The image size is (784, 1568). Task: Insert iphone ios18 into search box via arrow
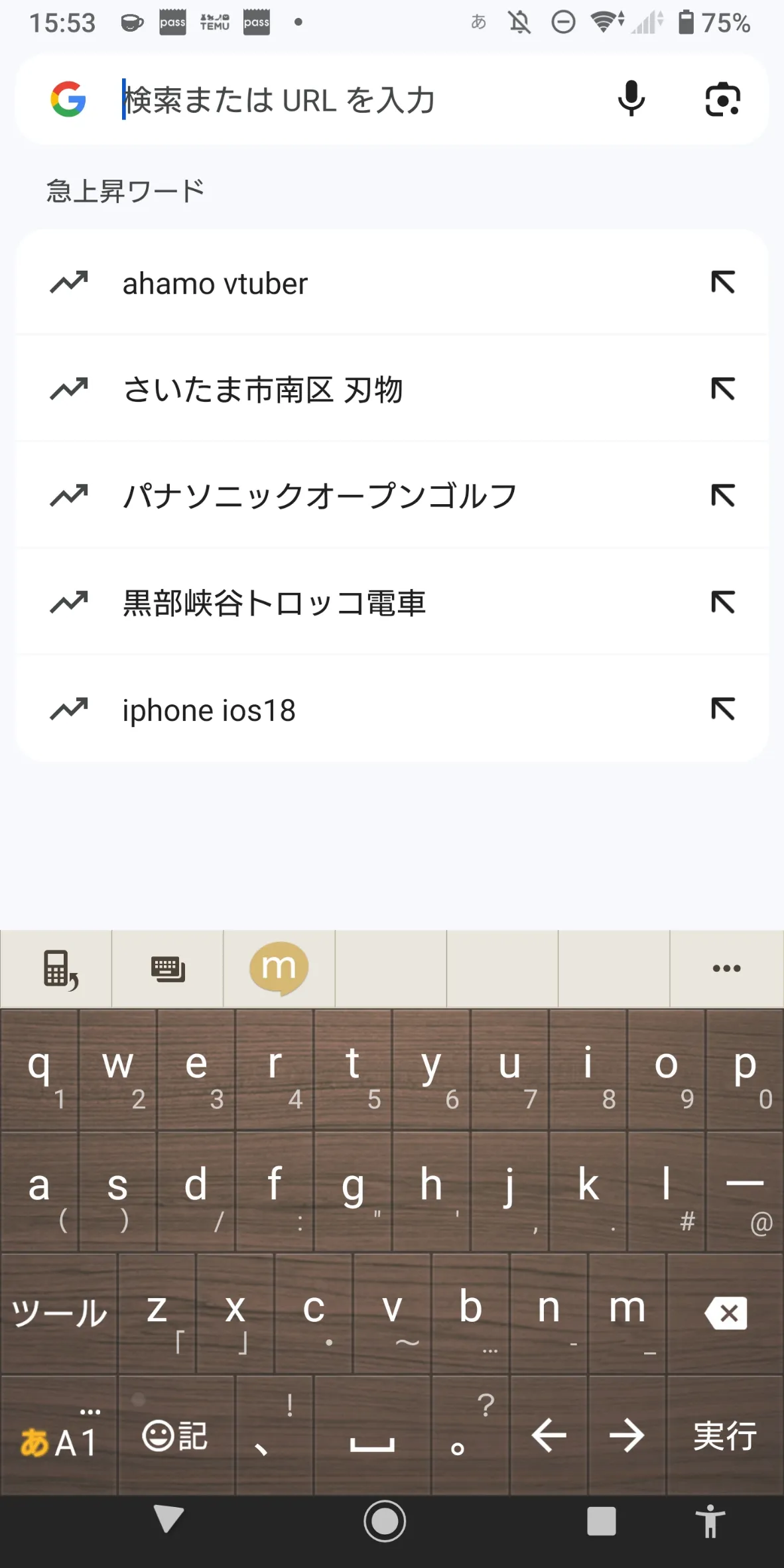(723, 709)
